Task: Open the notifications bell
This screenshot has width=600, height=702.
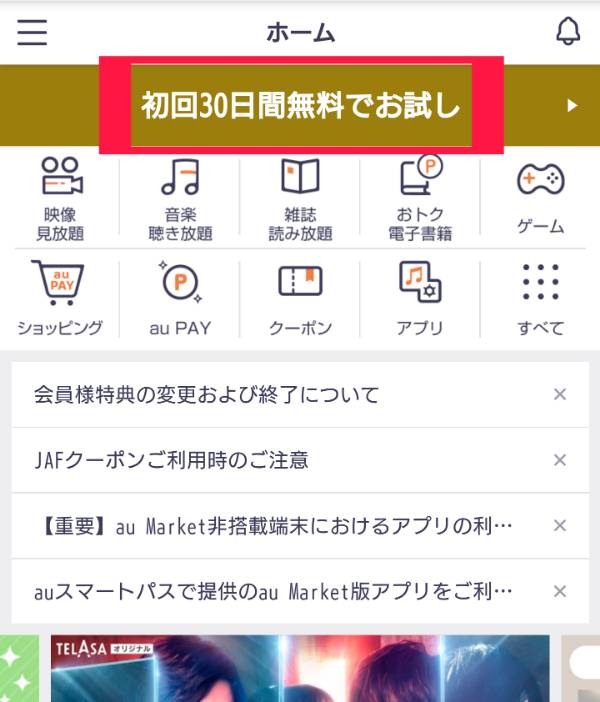Action: 567,32
